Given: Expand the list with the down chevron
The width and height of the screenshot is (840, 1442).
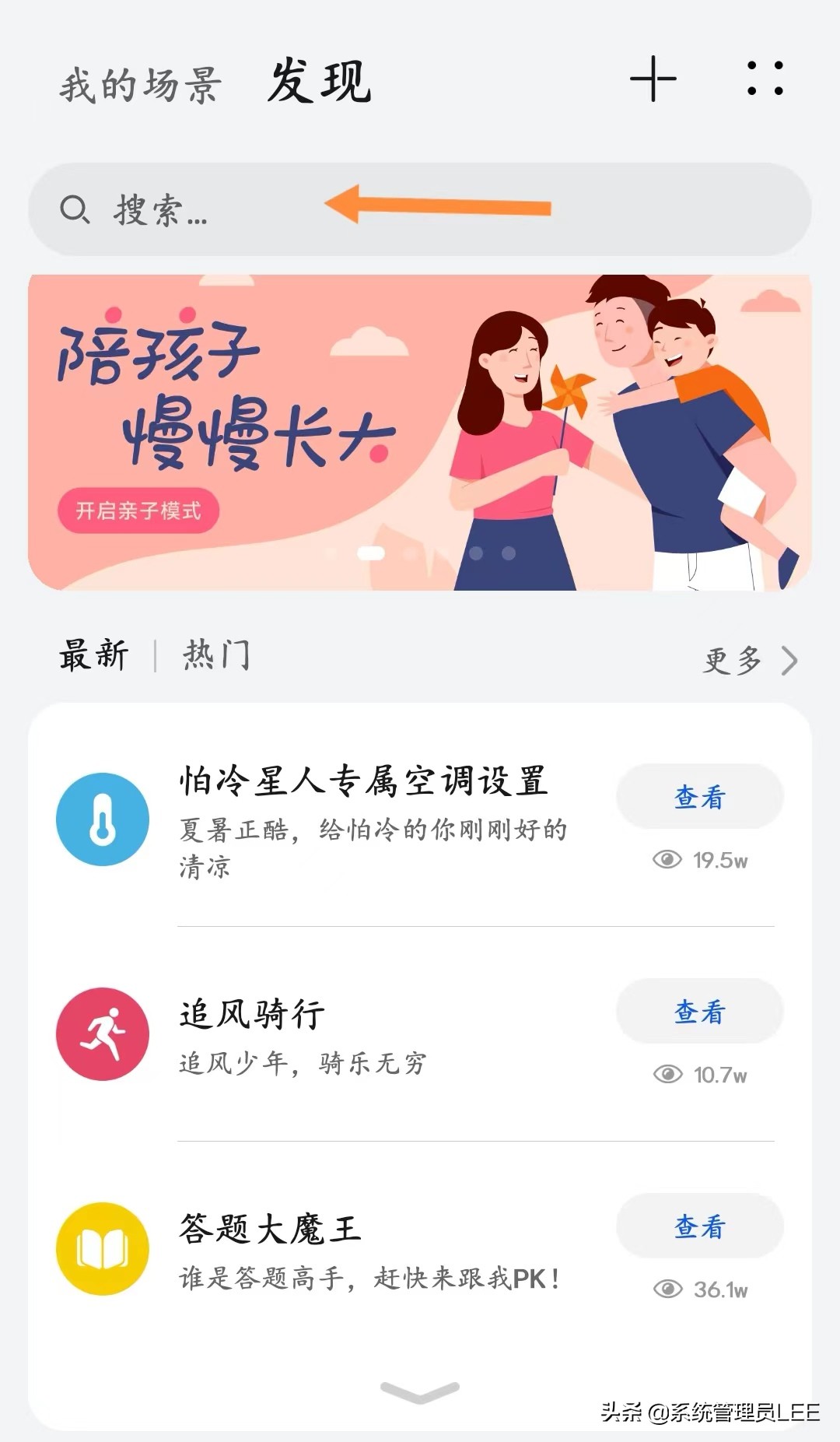Looking at the screenshot, I should pyautogui.click(x=420, y=1391).
